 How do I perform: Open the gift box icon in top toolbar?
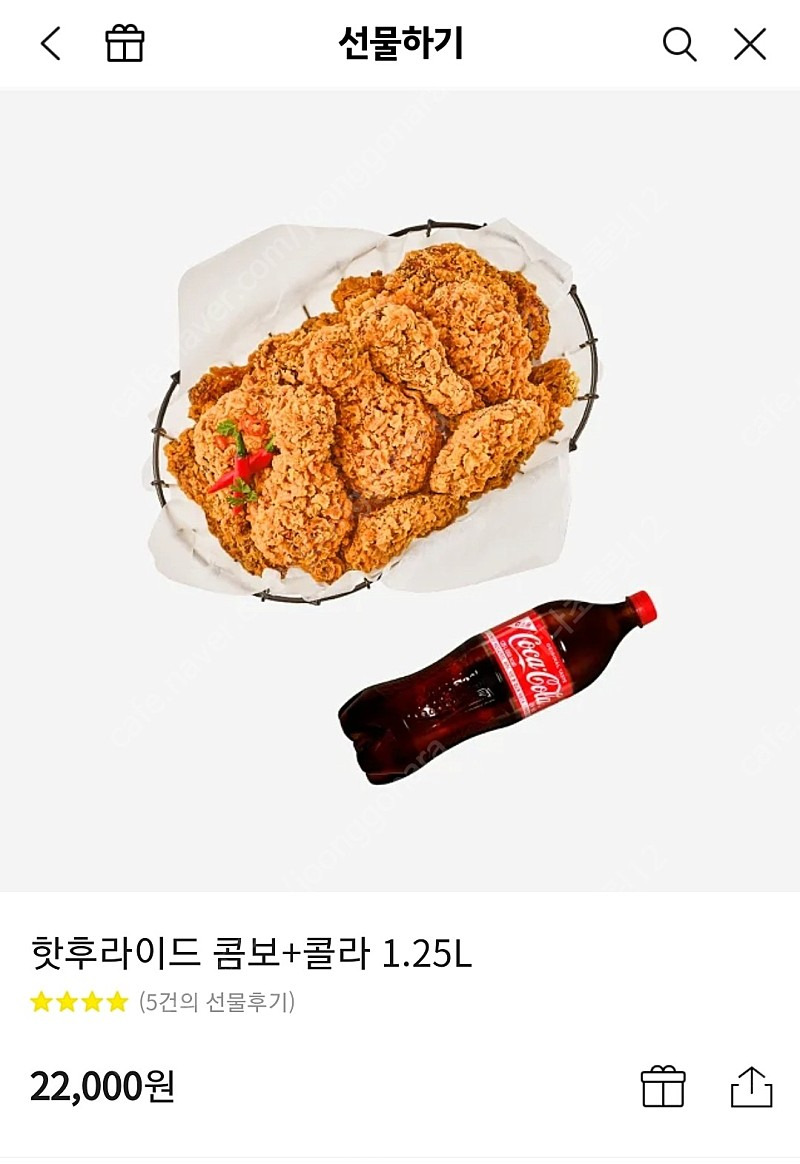124,43
